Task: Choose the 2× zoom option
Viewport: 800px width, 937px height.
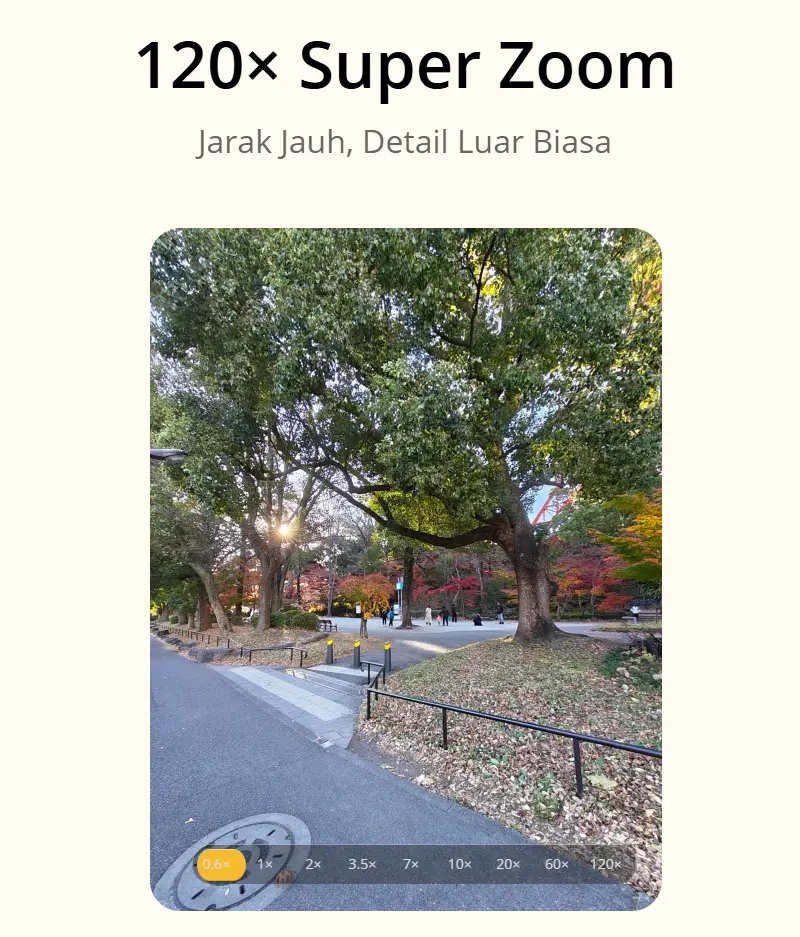Action: (x=313, y=864)
